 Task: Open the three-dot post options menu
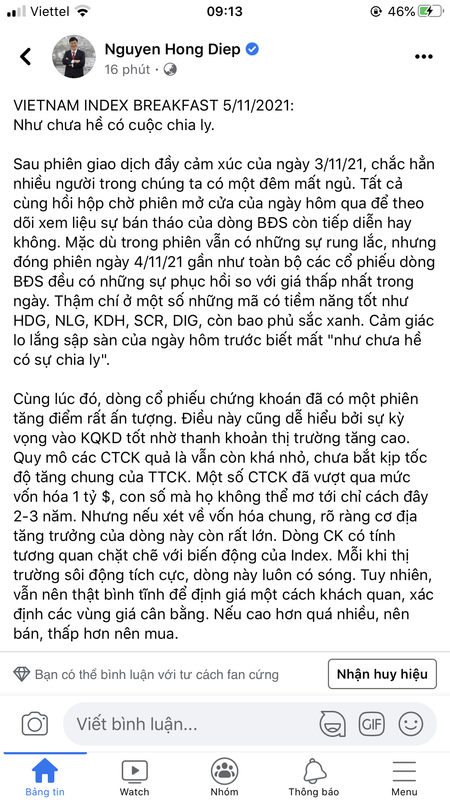[423, 57]
